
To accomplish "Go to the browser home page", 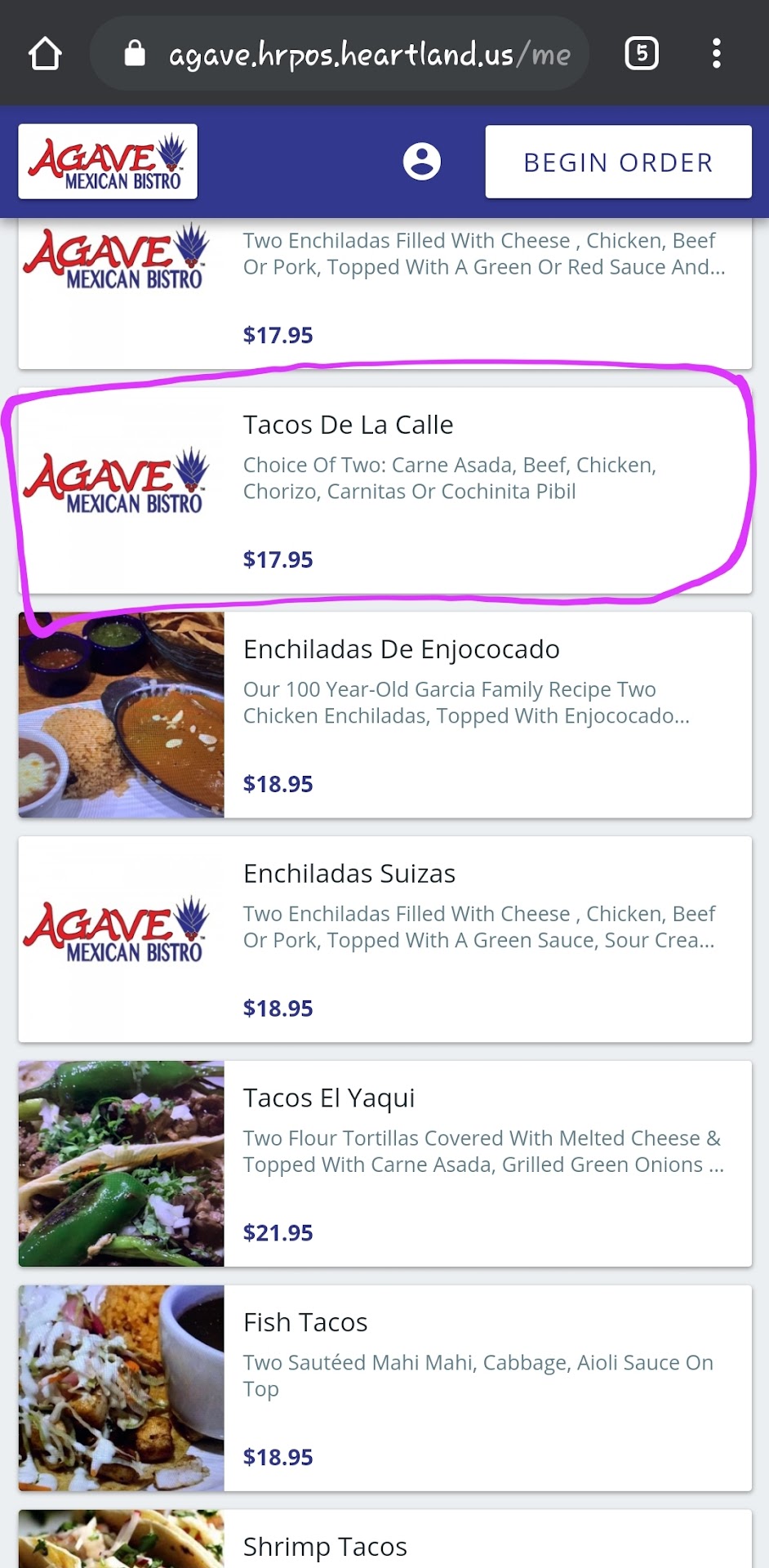I will [x=45, y=54].
